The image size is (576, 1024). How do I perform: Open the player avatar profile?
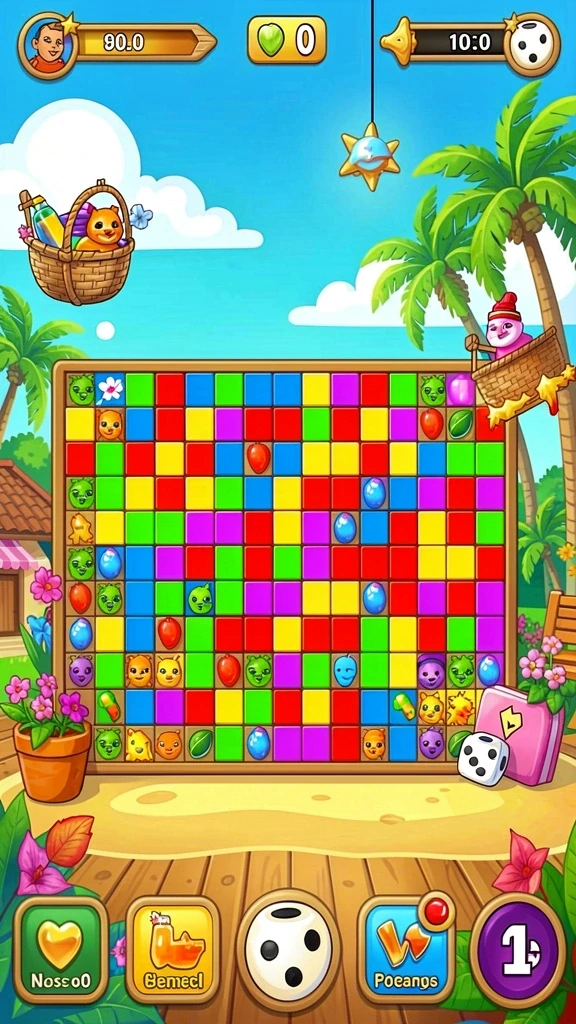[48, 44]
